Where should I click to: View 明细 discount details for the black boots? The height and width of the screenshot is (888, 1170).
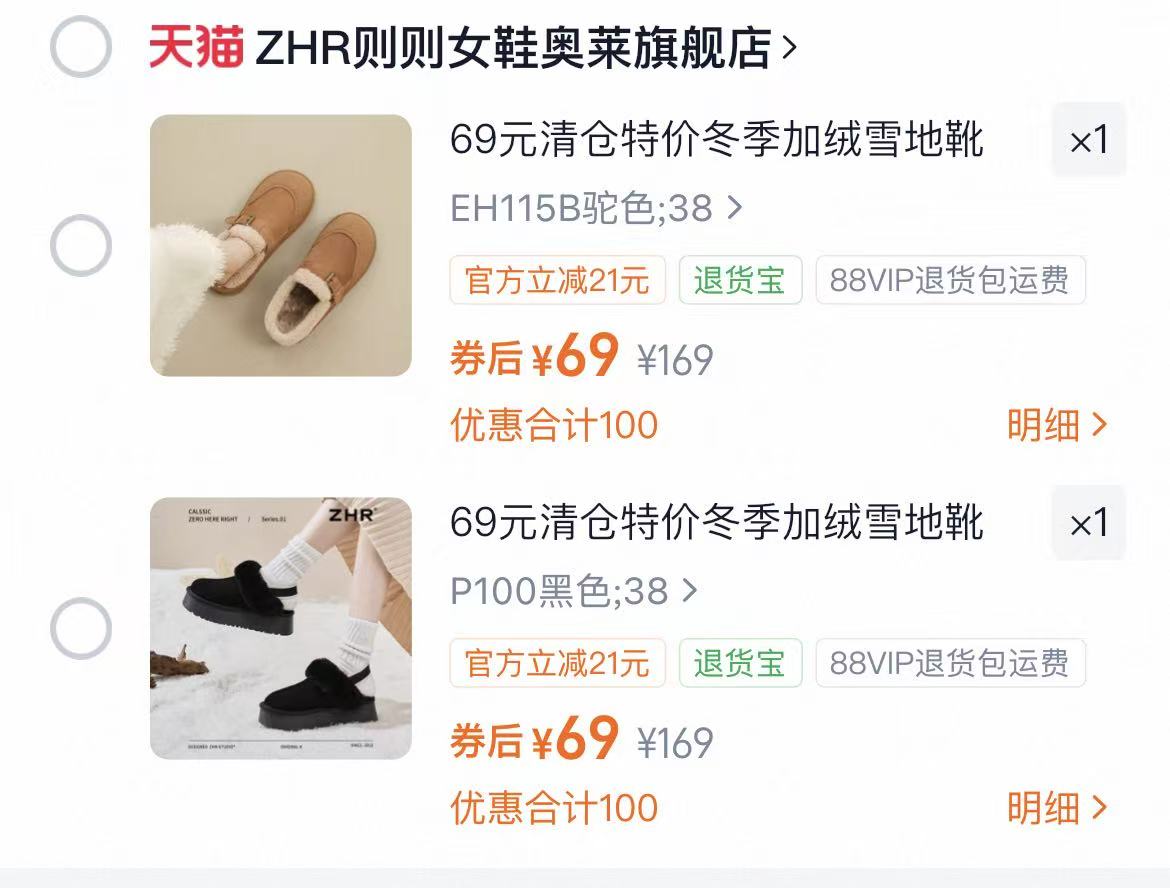(1057, 808)
